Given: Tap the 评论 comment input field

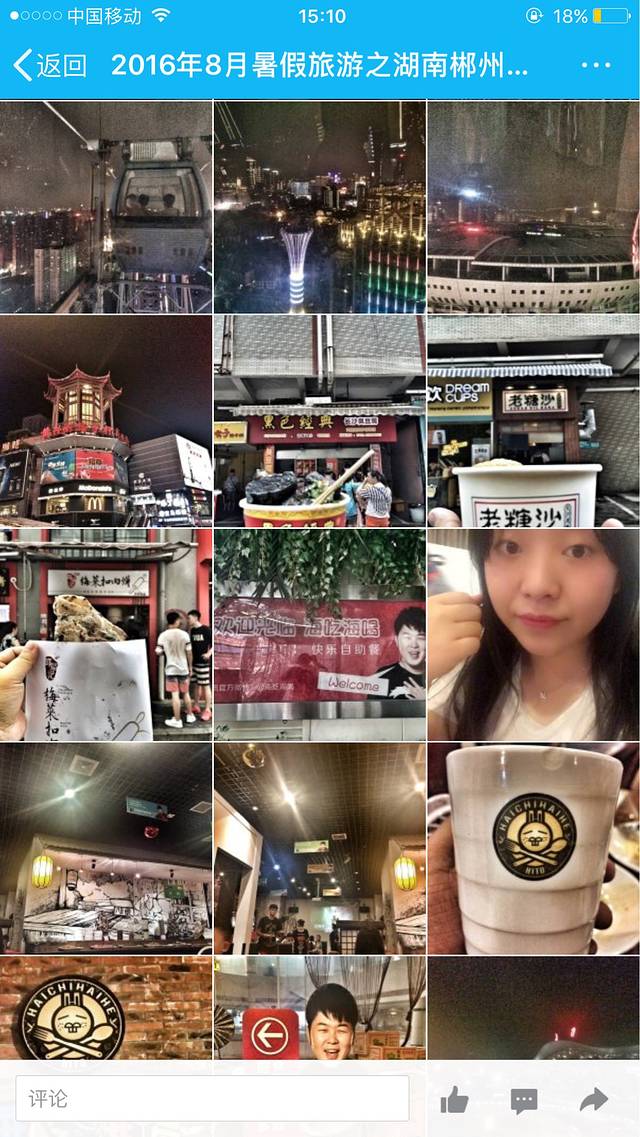Looking at the screenshot, I should click(x=212, y=1099).
